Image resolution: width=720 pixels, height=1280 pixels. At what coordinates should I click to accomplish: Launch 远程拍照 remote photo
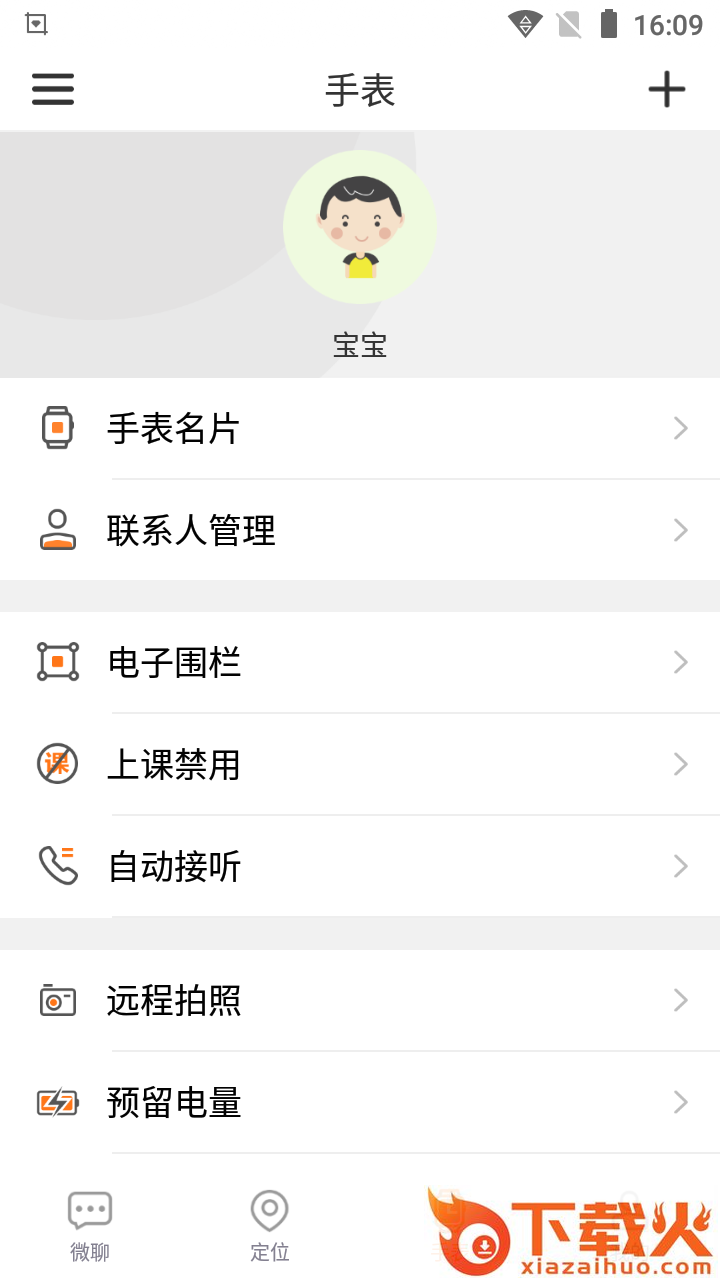(x=360, y=1000)
